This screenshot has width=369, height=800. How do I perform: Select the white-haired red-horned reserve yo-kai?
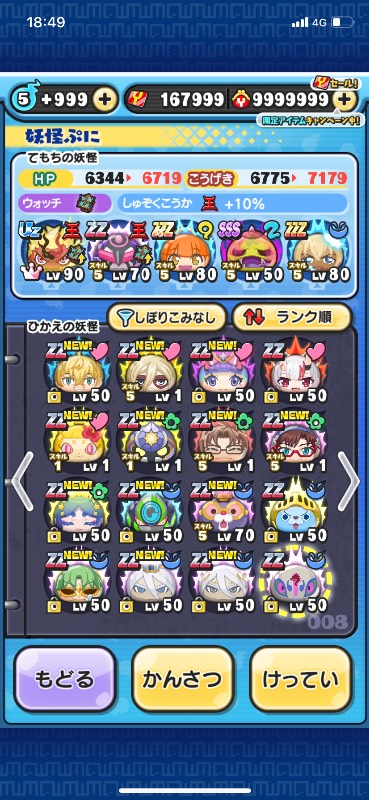coord(297,371)
